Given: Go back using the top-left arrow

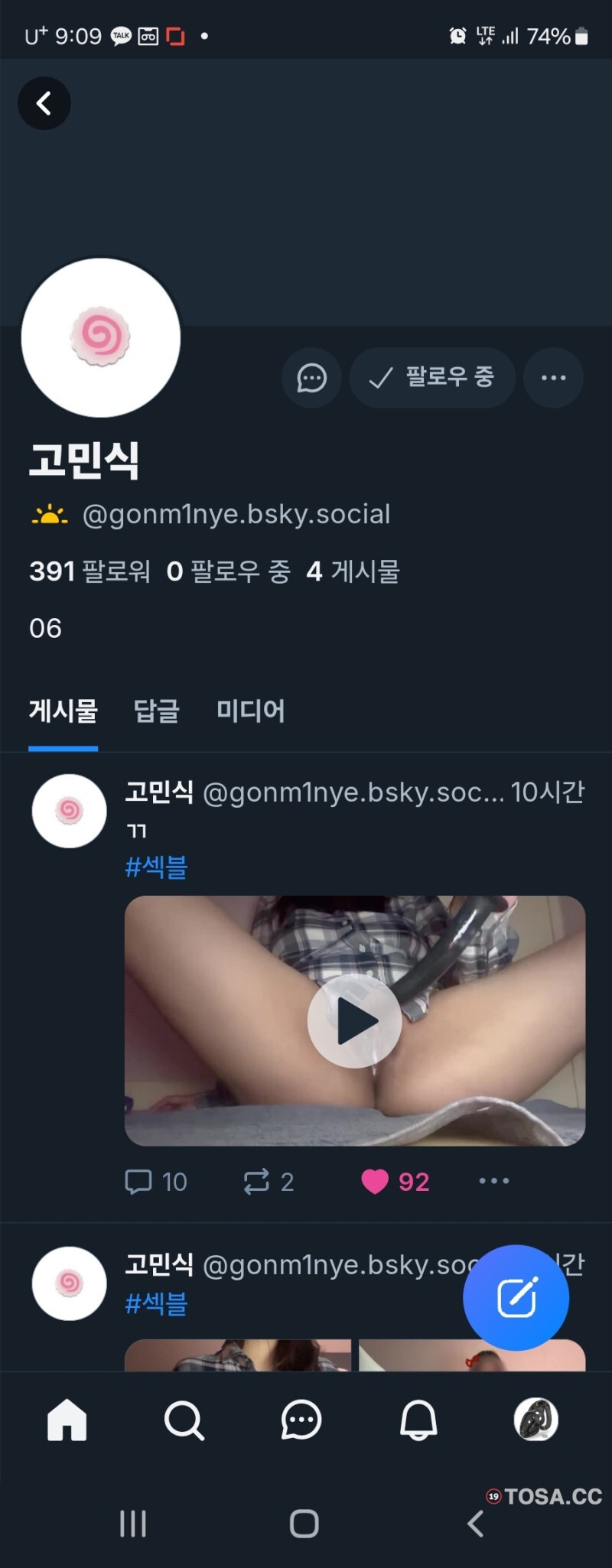Looking at the screenshot, I should coord(44,103).
